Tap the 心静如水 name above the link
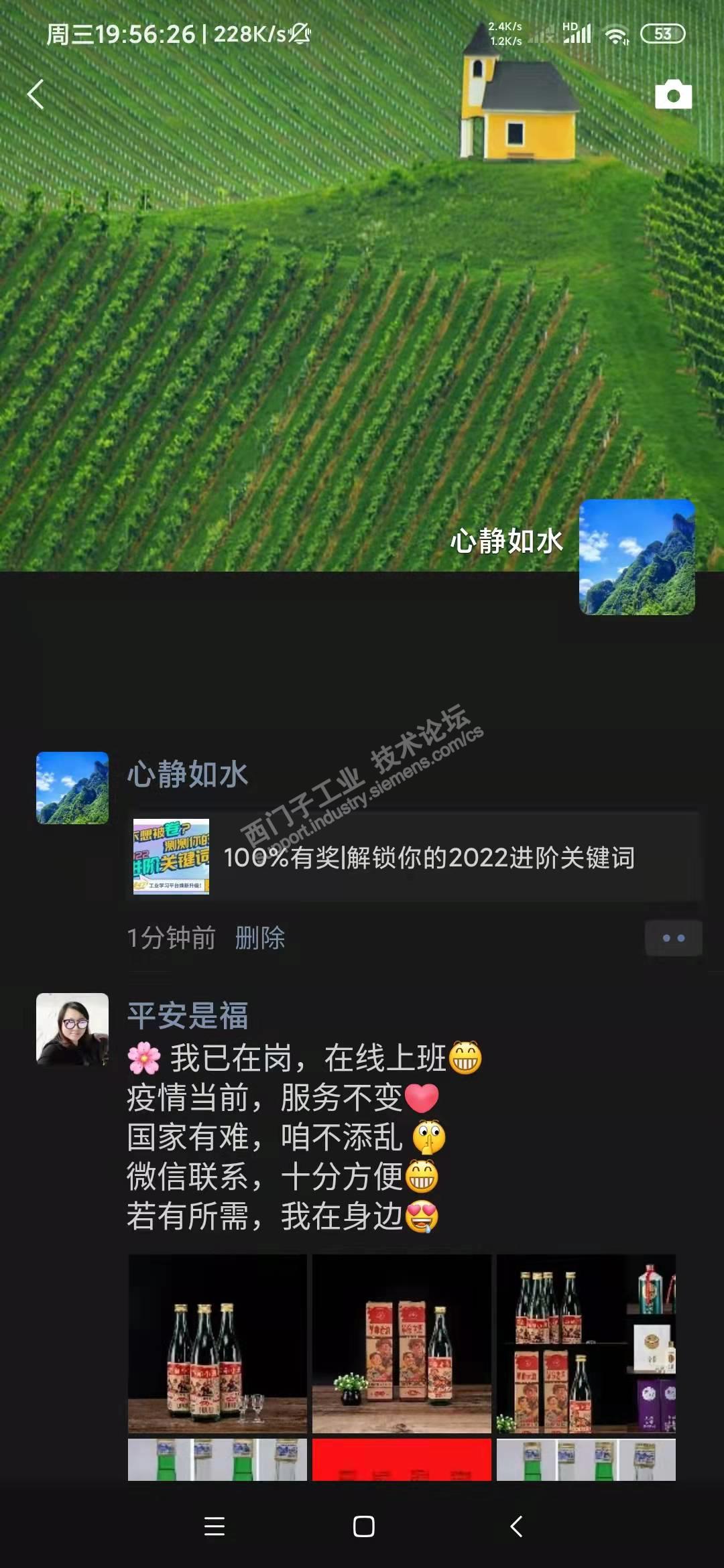 click(188, 775)
